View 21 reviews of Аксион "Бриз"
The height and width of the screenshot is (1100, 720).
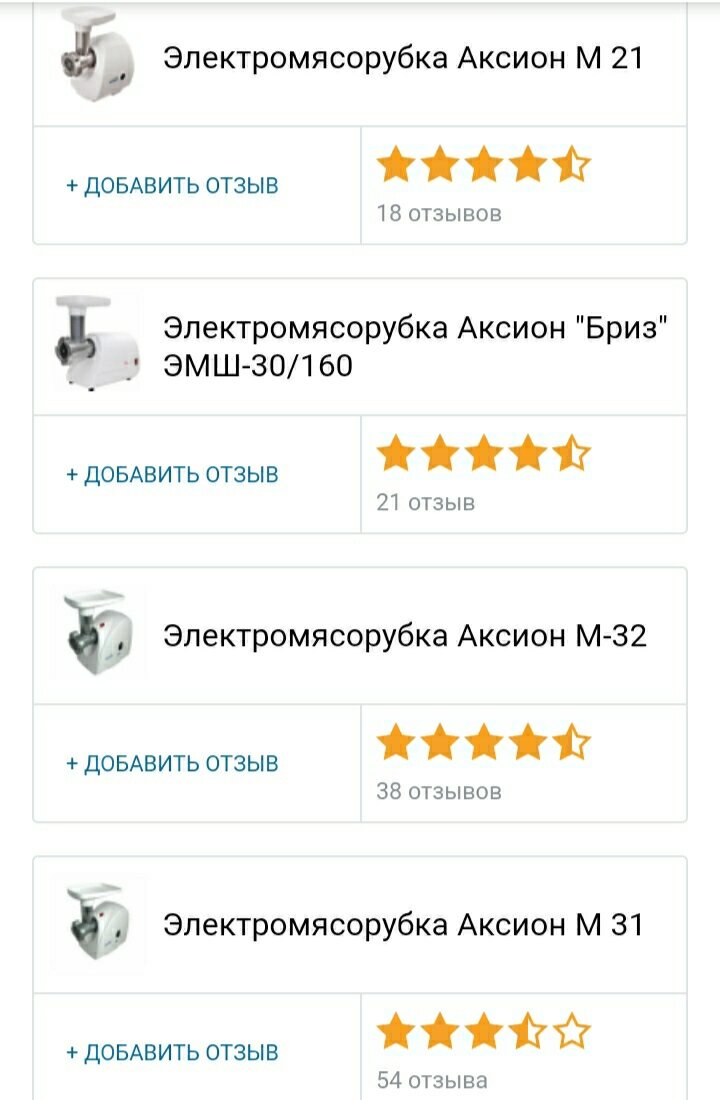coord(426,502)
